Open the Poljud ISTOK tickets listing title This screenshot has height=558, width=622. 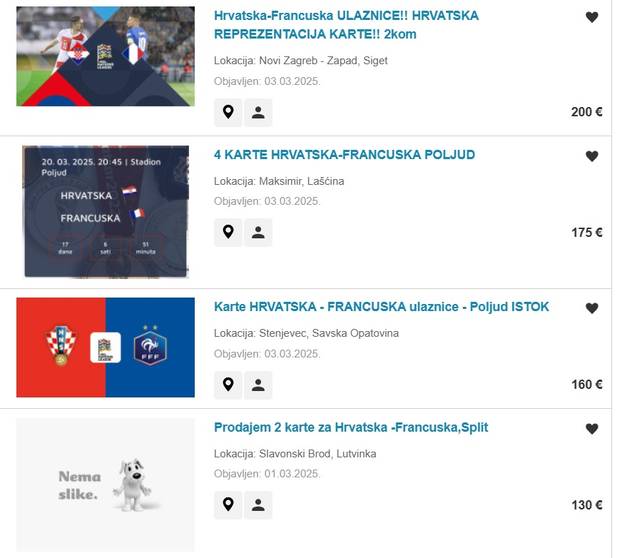[x=381, y=307]
